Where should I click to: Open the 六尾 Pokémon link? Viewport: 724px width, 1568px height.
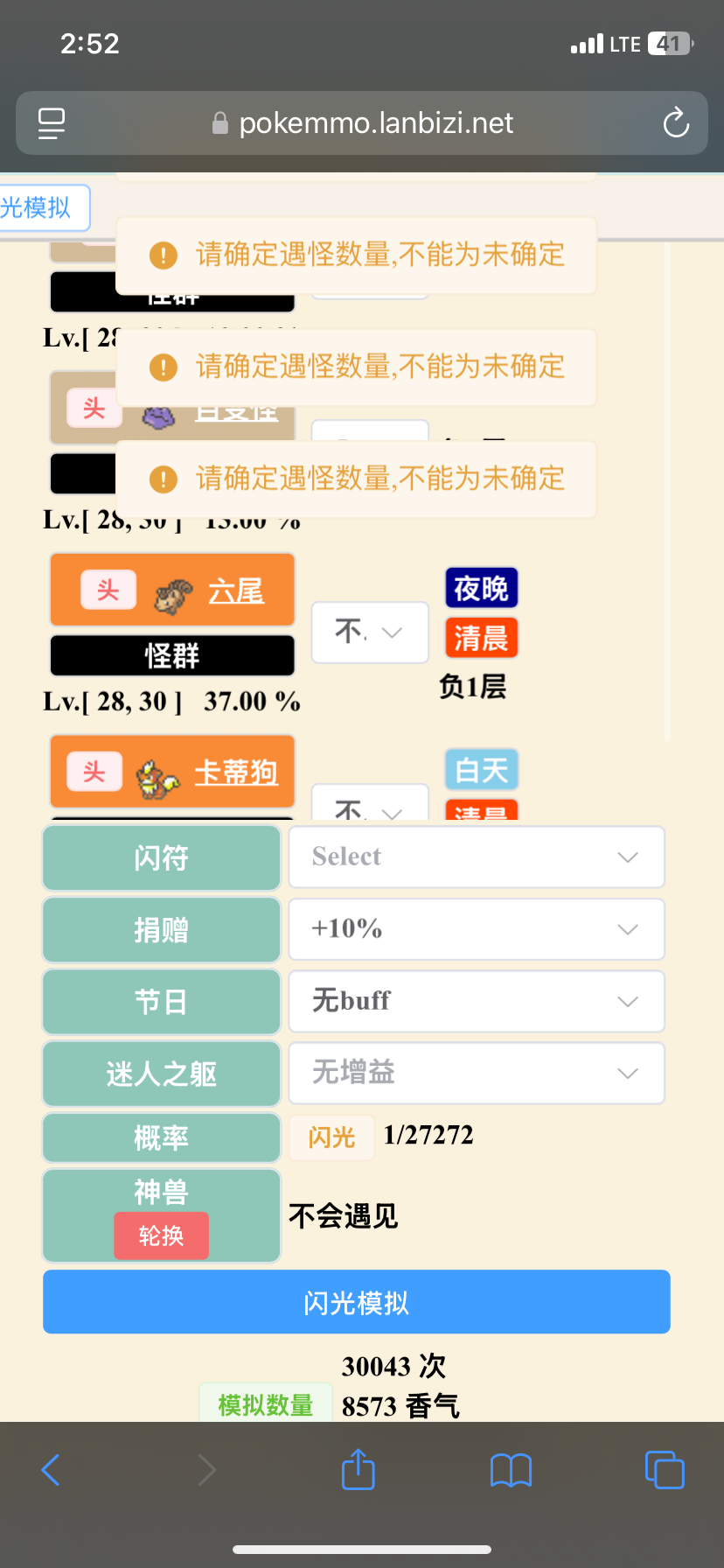235,591
